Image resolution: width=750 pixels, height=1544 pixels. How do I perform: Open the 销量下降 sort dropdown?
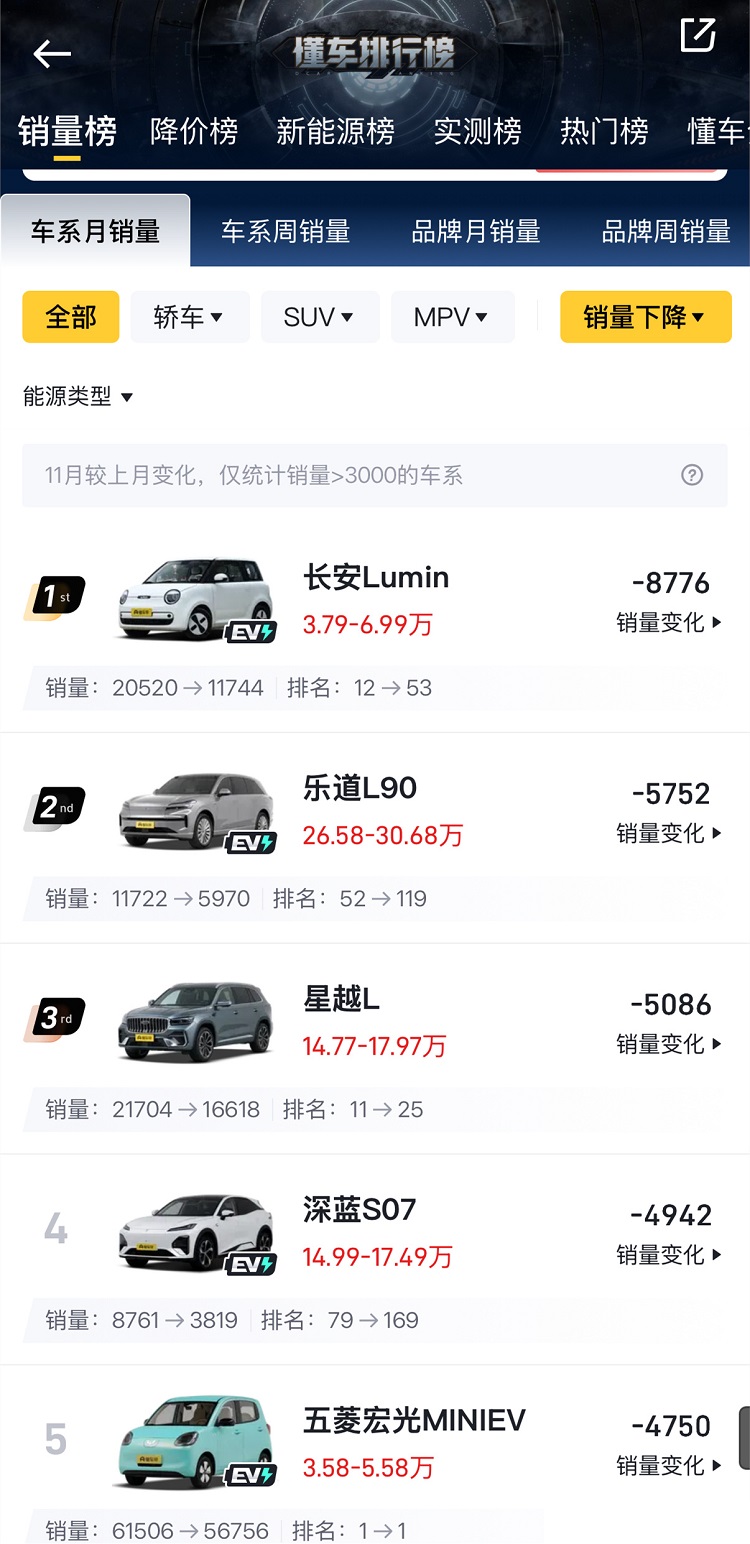(645, 316)
